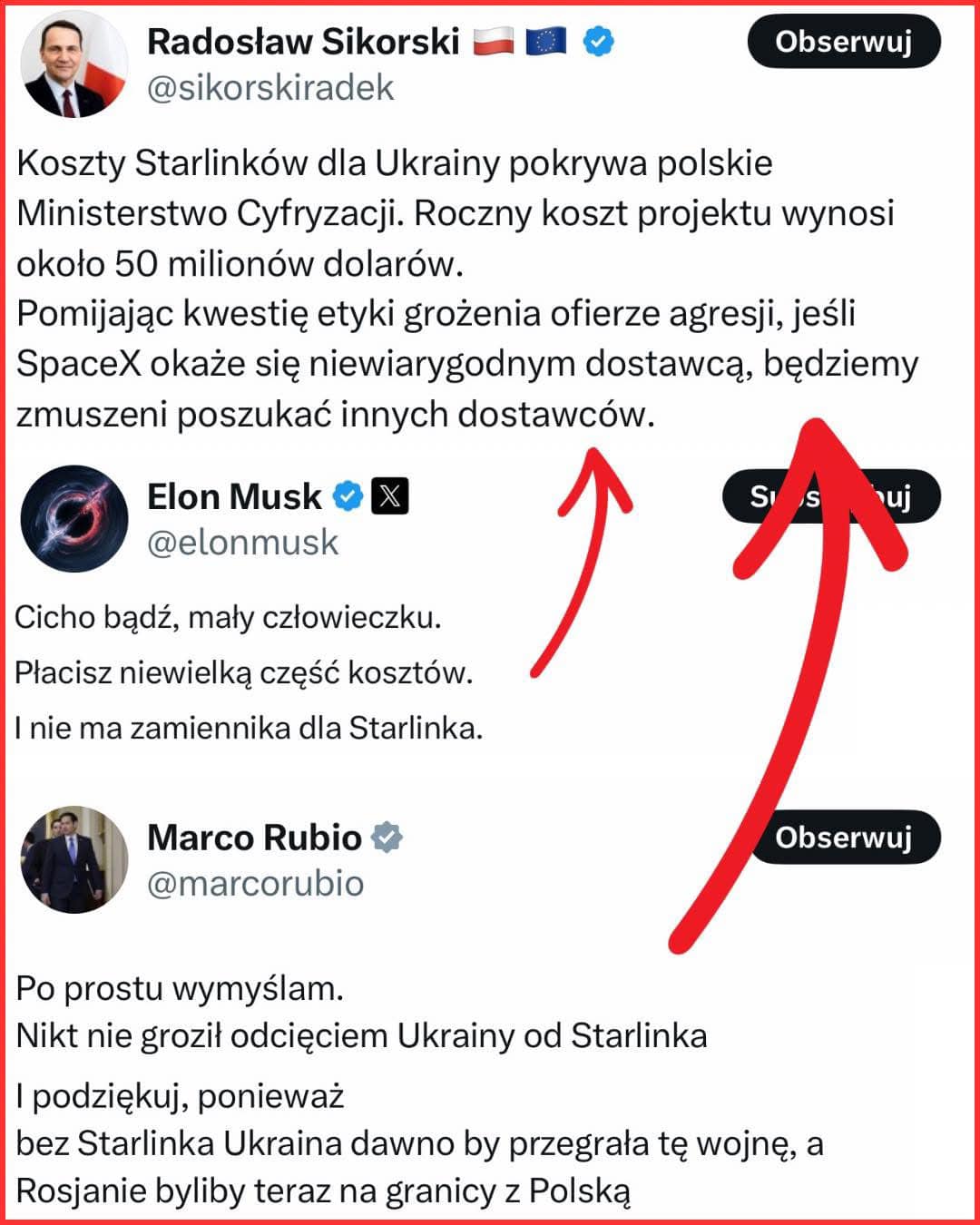Select Elon Musk's display name
Screen dimensions: 980x1225
click(234, 496)
